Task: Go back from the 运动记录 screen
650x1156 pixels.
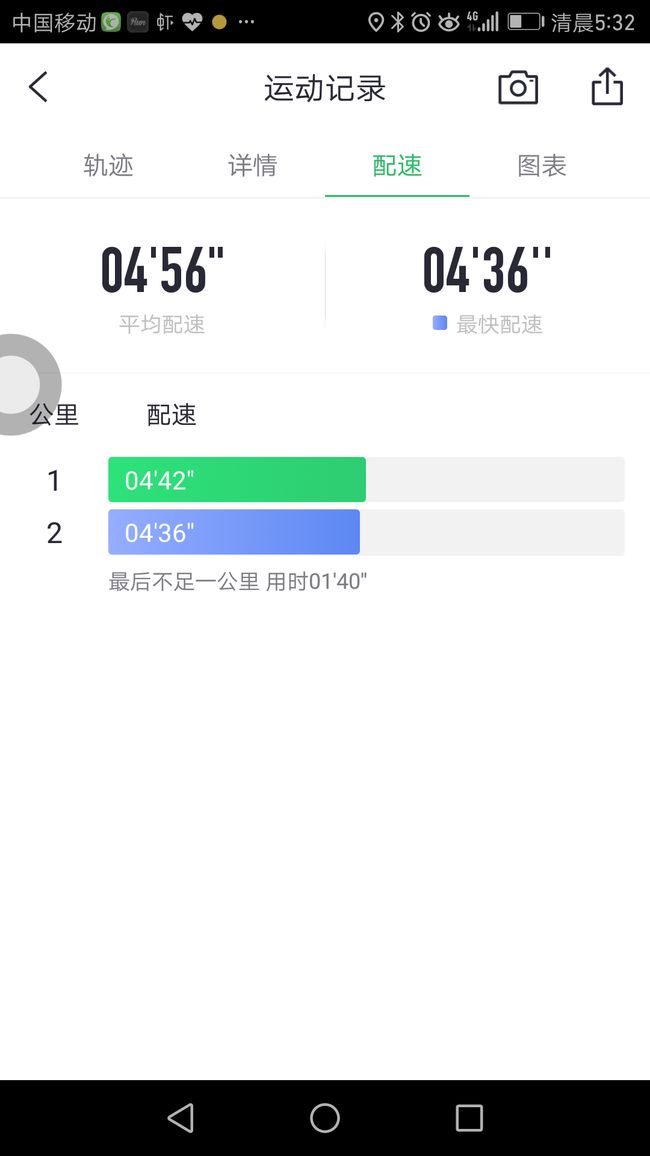Action: (x=38, y=87)
